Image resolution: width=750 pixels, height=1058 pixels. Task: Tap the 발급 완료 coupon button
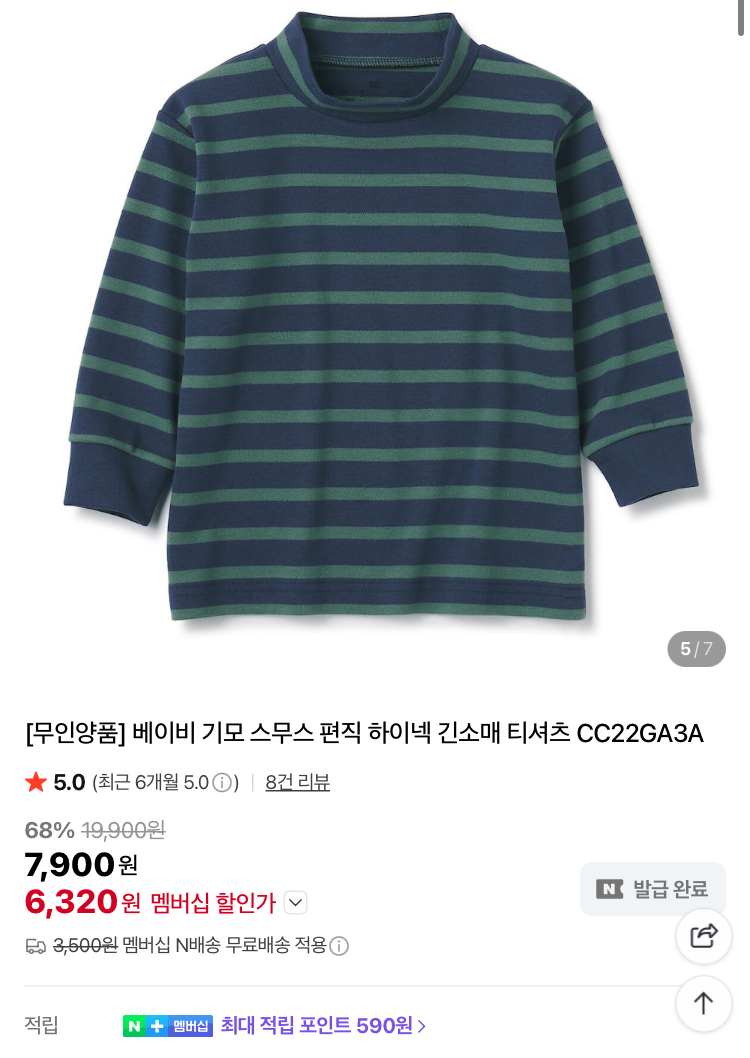click(x=652, y=889)
